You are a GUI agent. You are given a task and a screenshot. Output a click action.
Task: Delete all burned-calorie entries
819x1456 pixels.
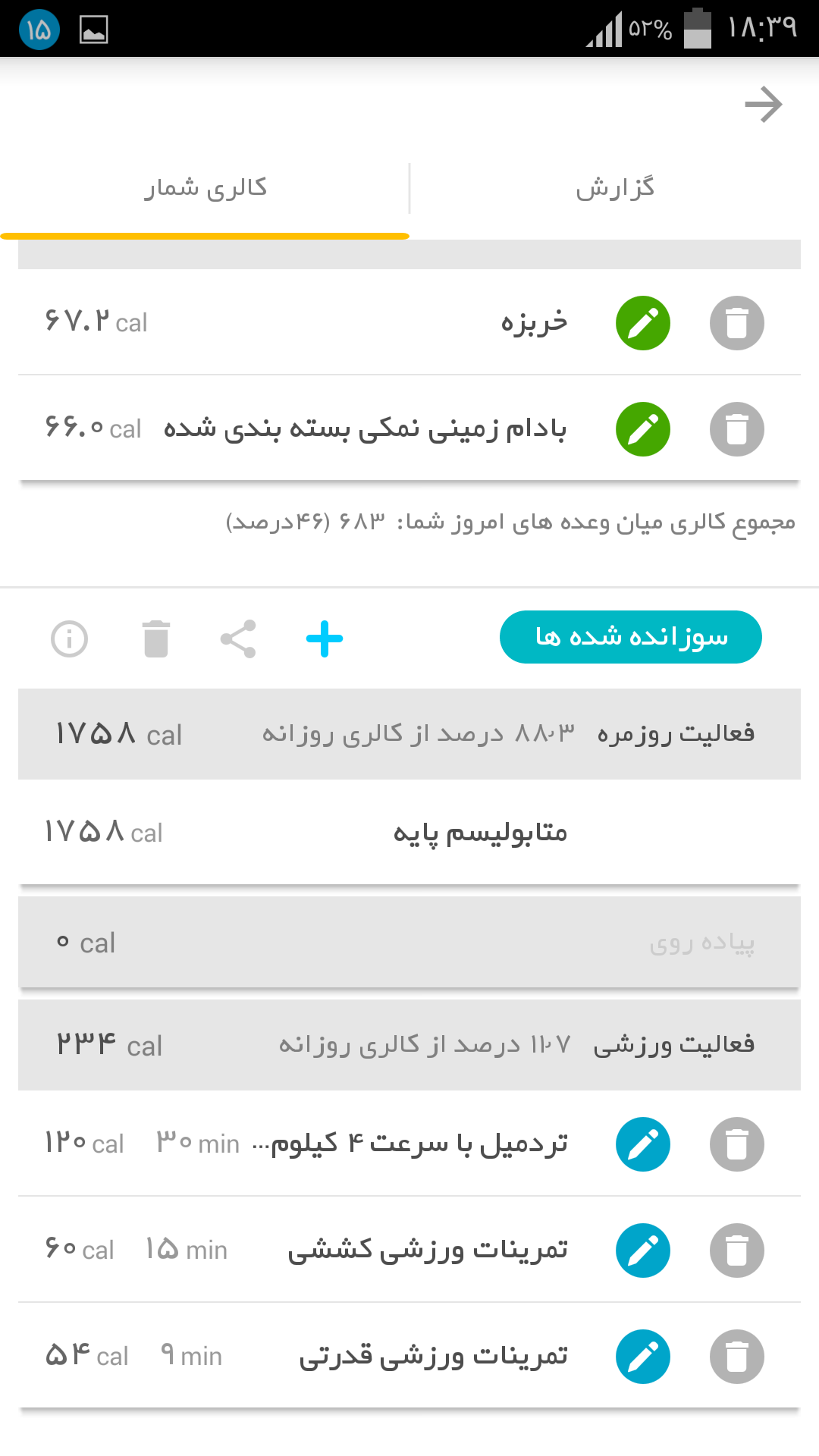pyautogui.click(x=156, y=639)
